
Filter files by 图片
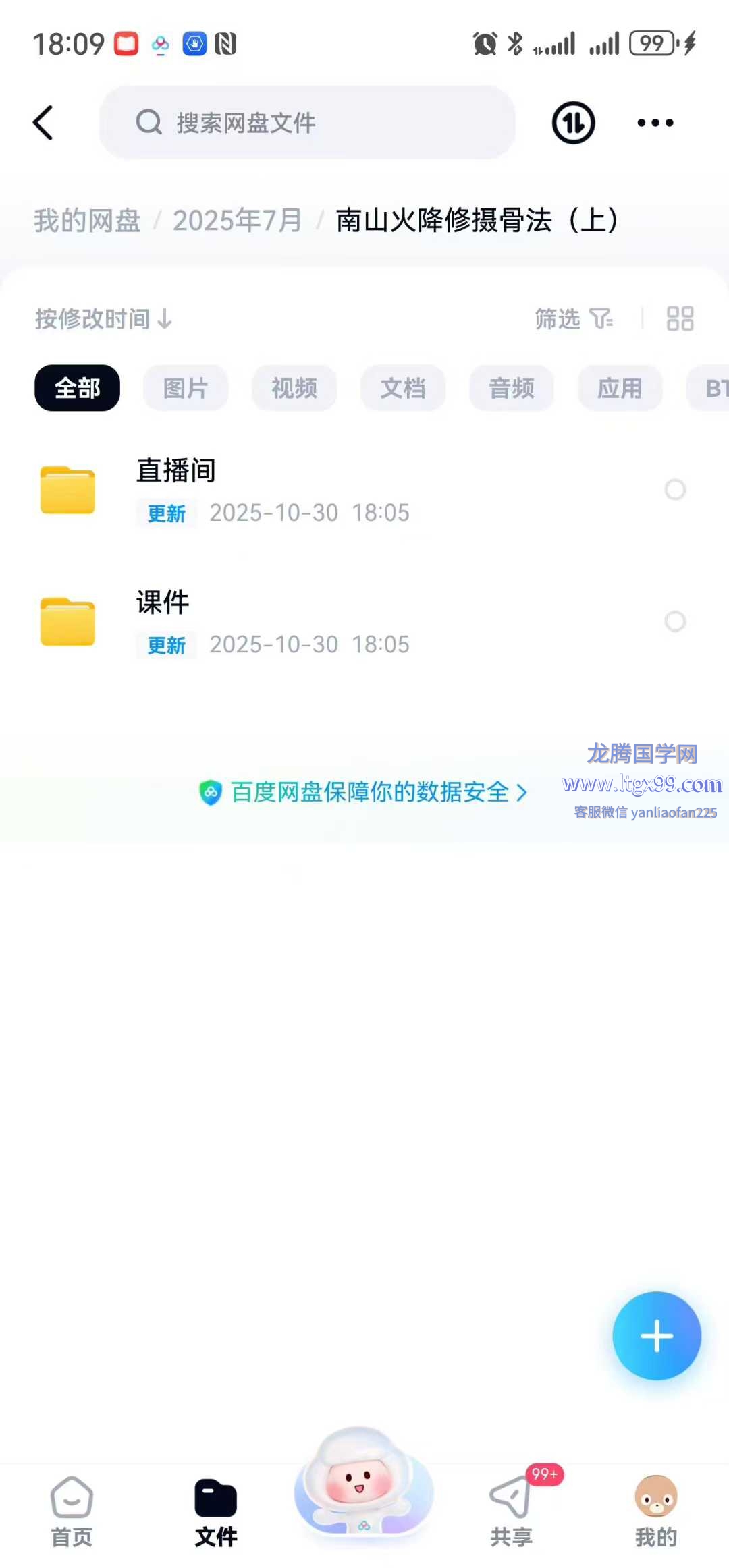(186, 388)
